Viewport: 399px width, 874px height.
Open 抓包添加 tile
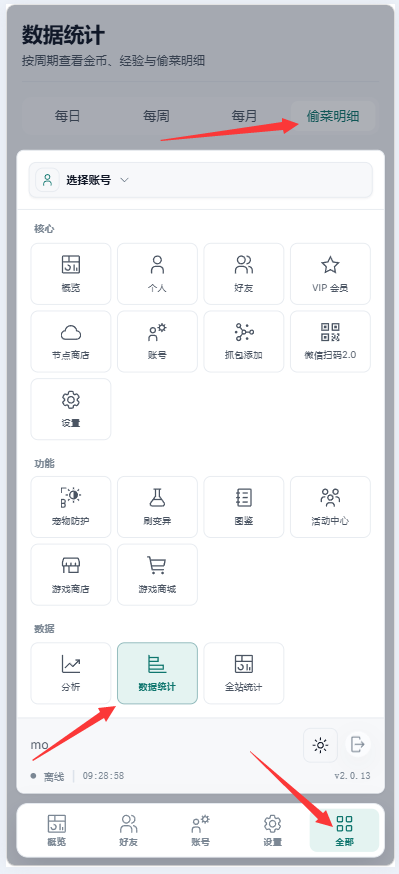point(244,341)
